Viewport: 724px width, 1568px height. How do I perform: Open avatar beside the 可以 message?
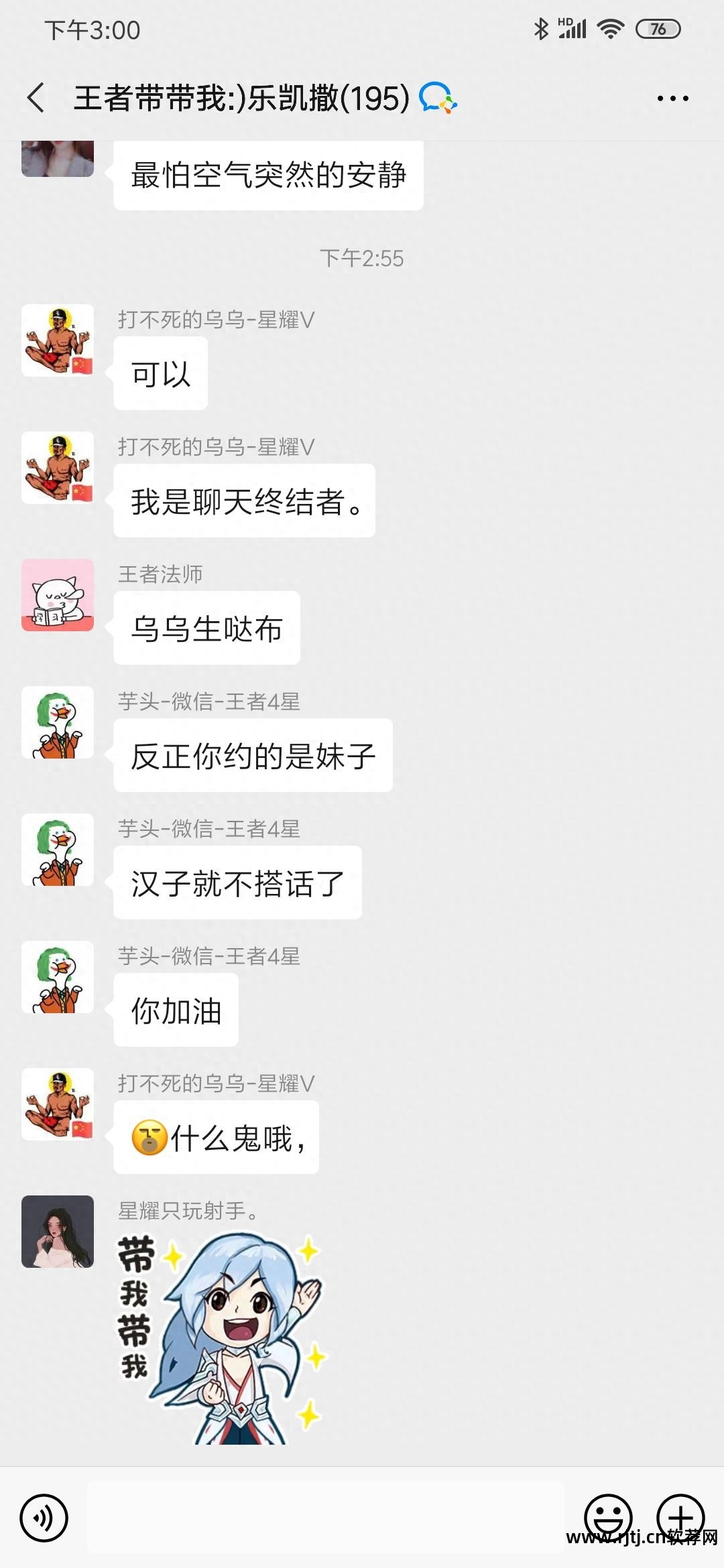point(58,340)
